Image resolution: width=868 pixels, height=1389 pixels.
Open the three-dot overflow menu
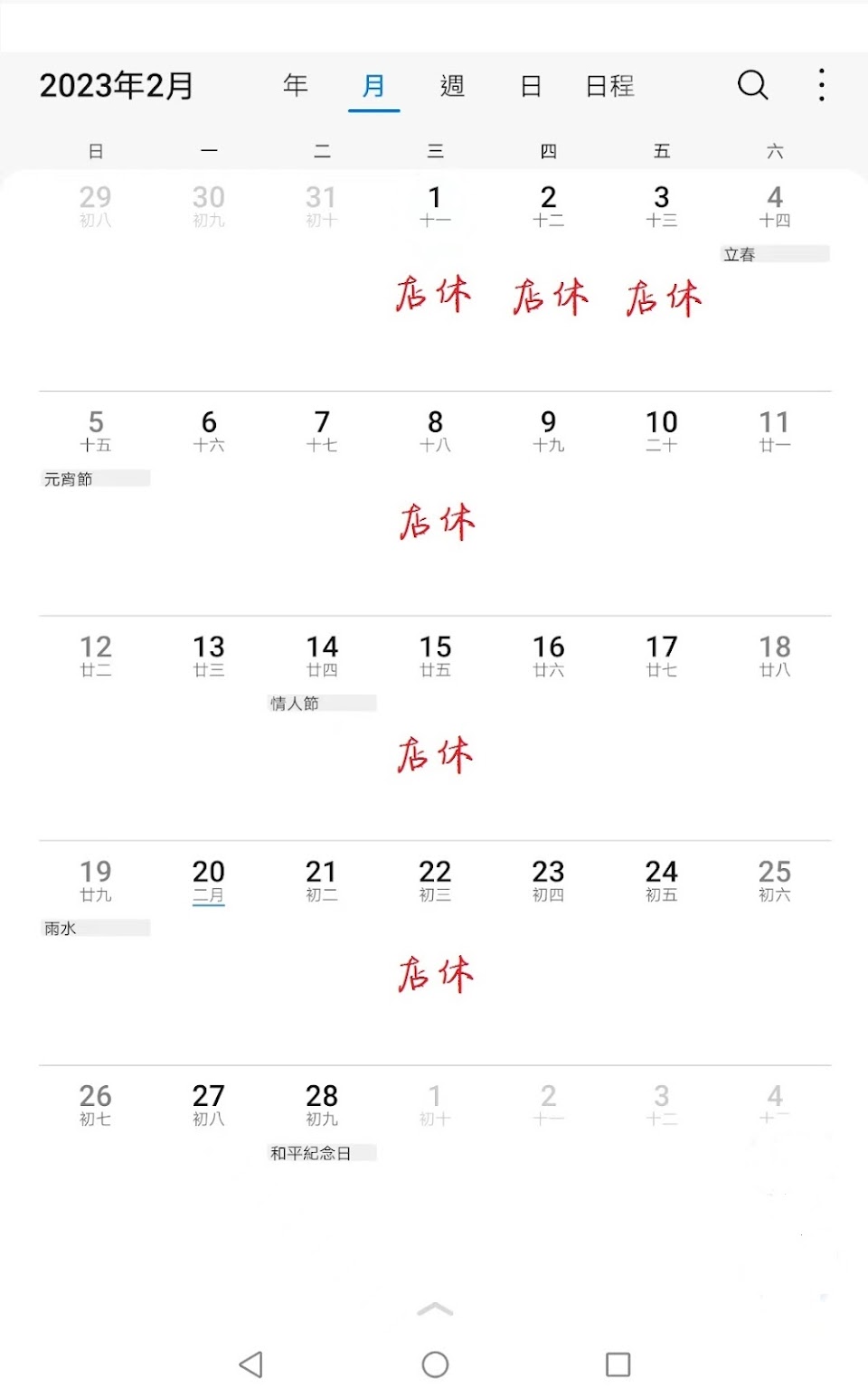pos(821,85)
